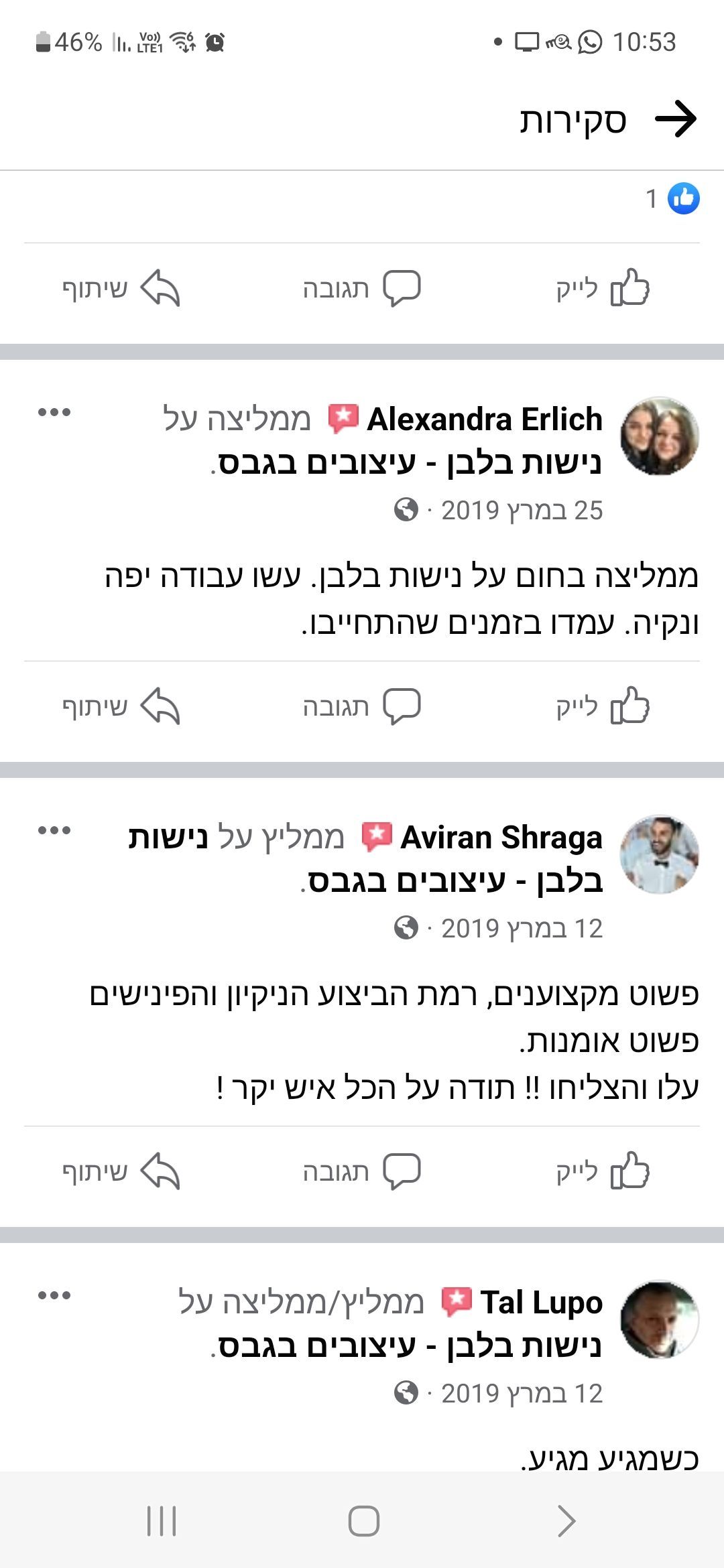View Aviran Shraga's profile photo
The image size is (724, 1568).
[660, 854]
